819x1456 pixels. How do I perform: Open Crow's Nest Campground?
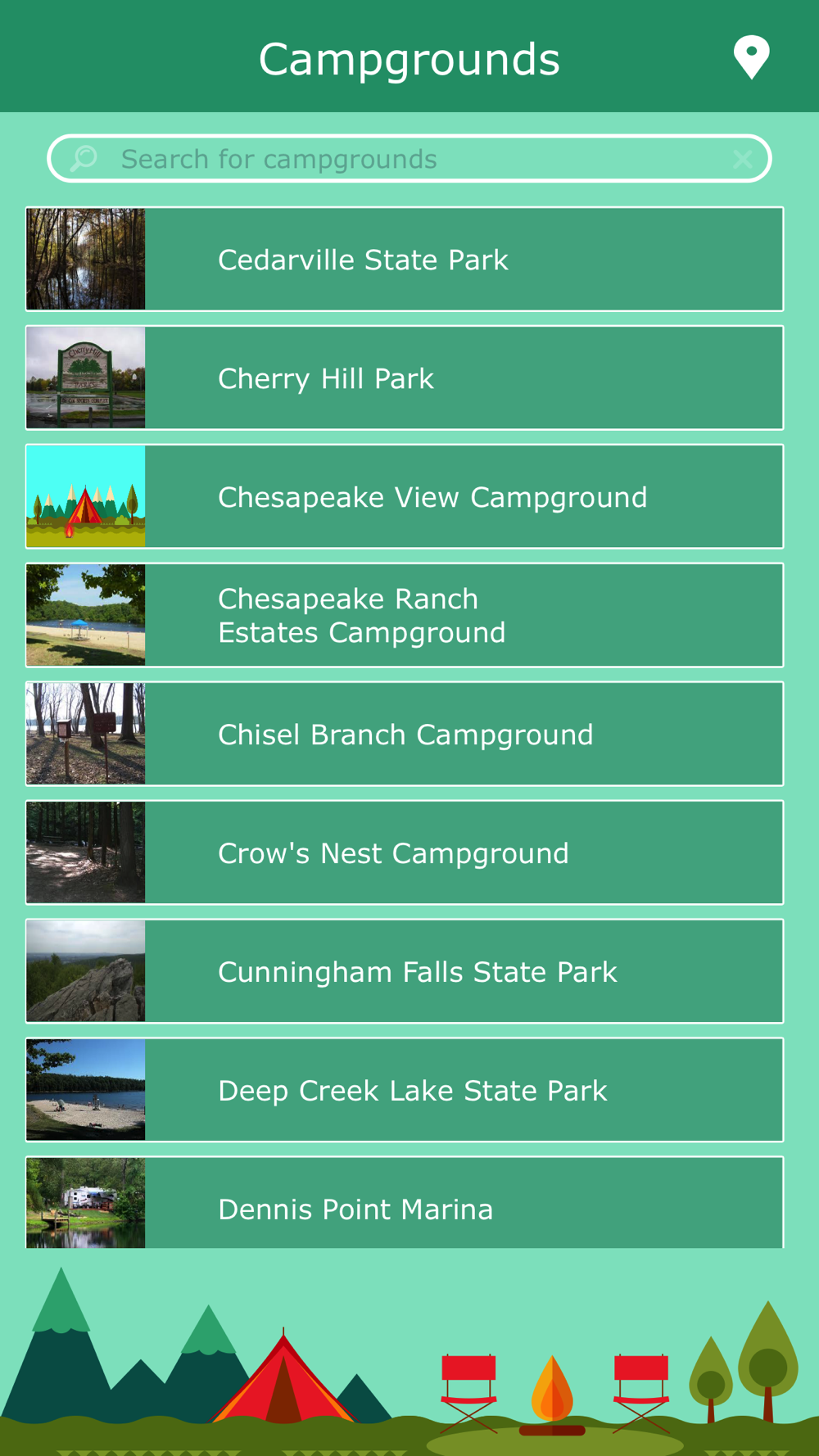pyautogui.click(x=405, y=853)
